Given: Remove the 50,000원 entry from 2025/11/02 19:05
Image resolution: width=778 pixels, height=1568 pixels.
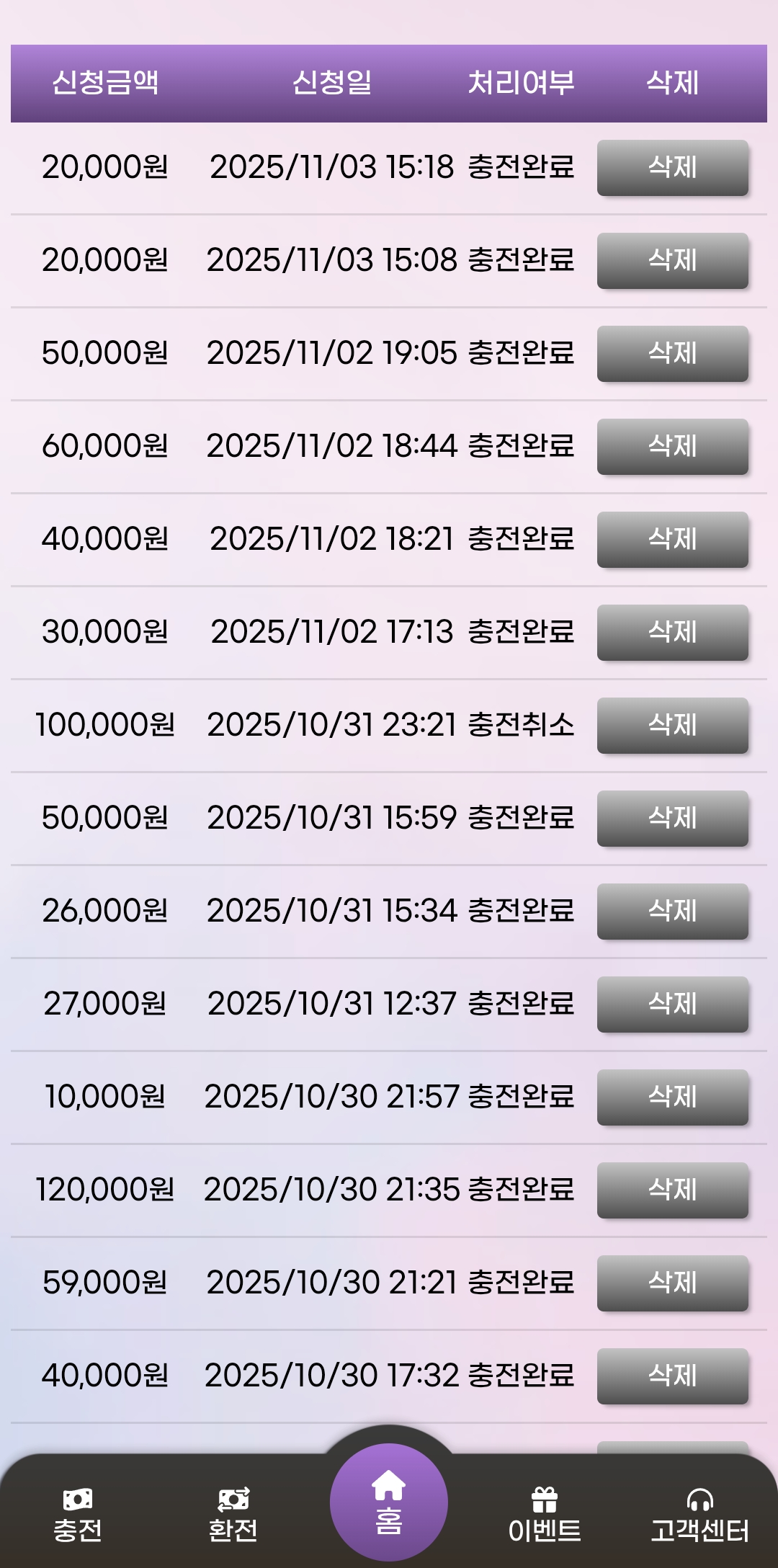Looking at the screenshot, I should click(x=672, y=354).
